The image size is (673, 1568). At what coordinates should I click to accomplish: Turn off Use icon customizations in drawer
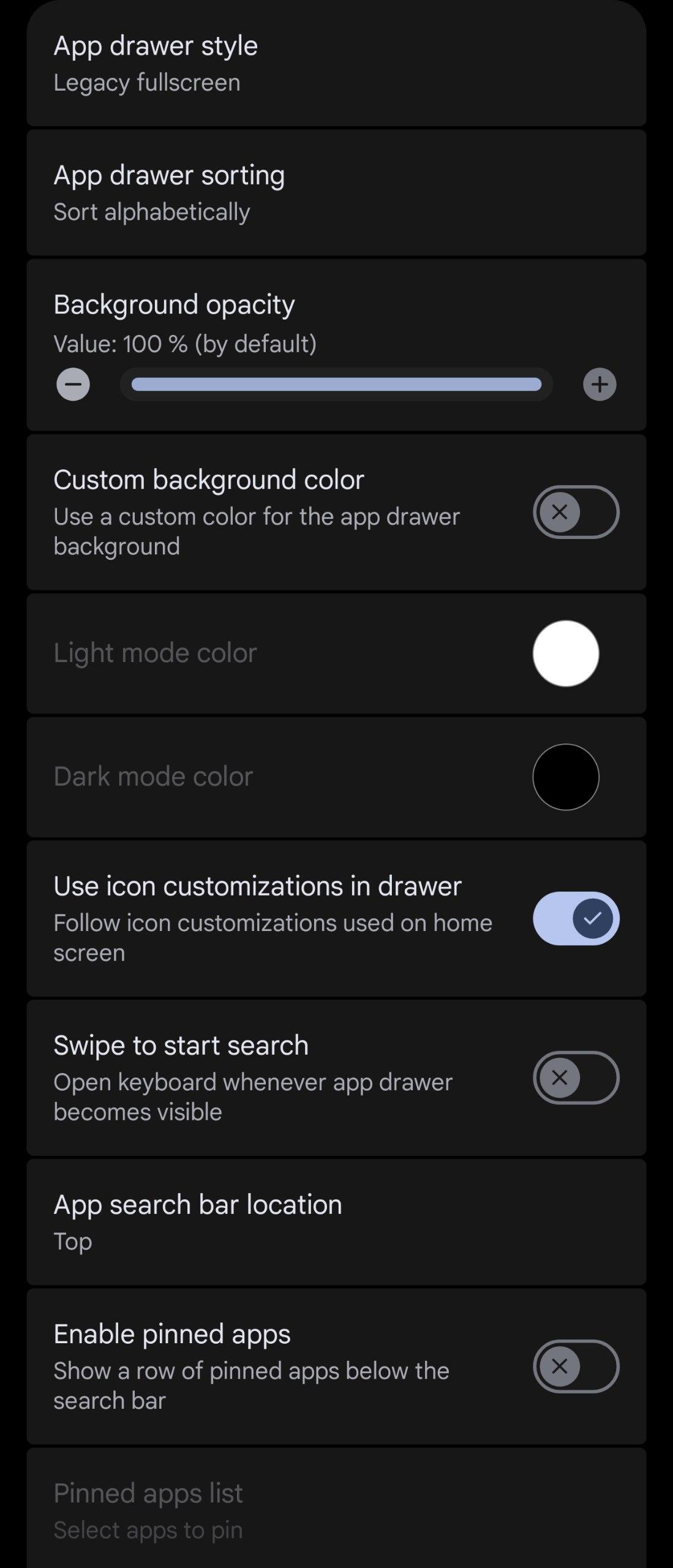pos(576,918)
